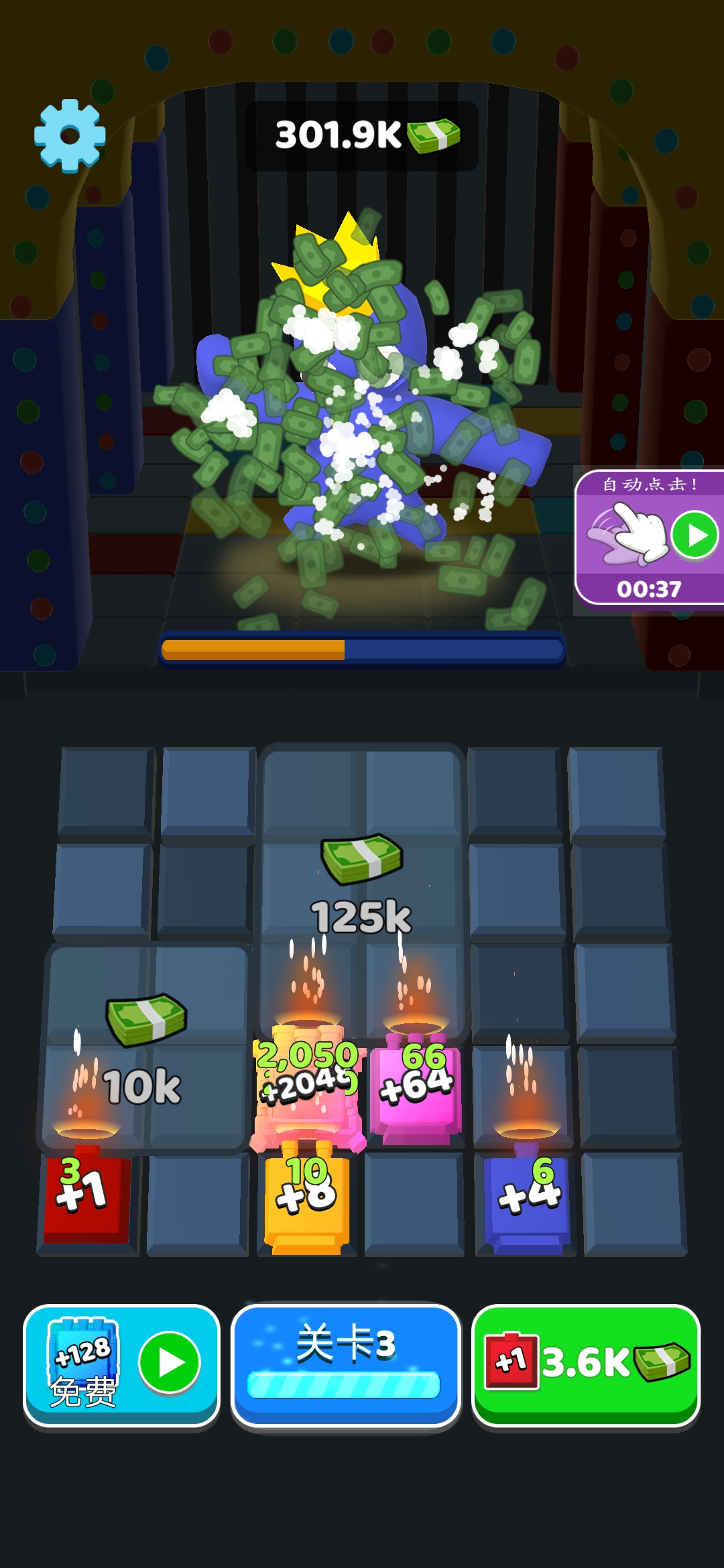Viewport: 724px width, 1568px height.
Task: Activate the auto-click 自动点击 booster
Action: pos(648,536)
